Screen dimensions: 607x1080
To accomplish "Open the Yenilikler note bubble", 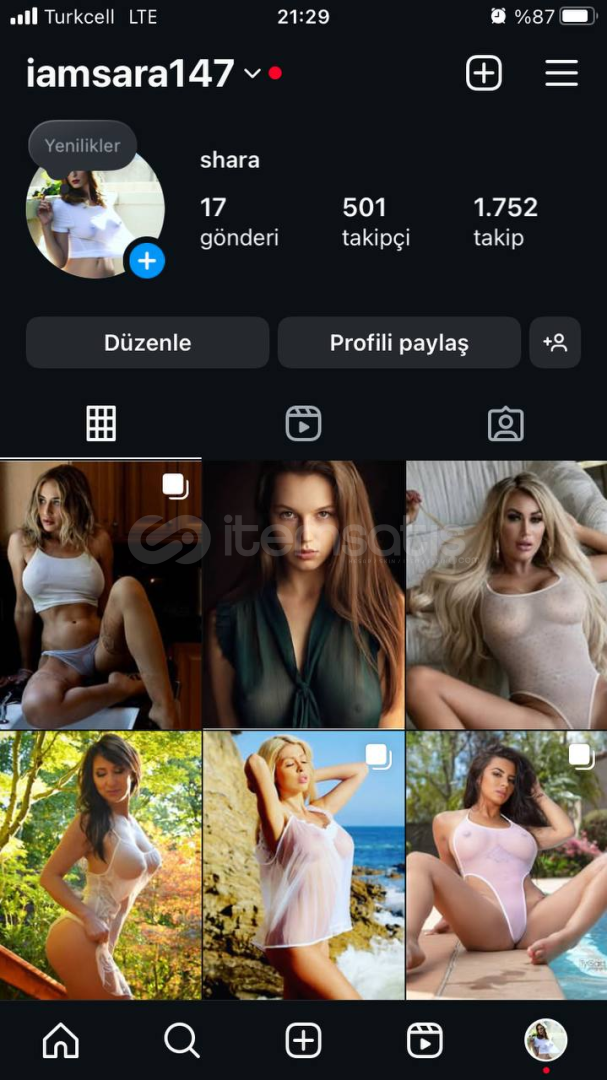I will click(x=82, y=146).
